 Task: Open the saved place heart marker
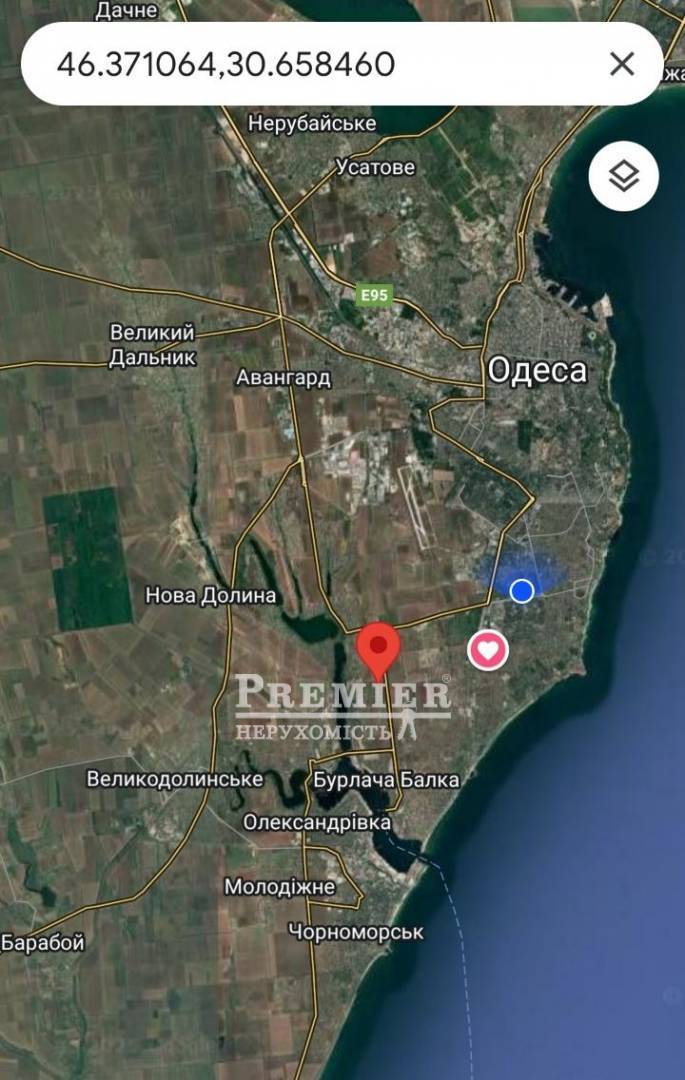point(488,651)
